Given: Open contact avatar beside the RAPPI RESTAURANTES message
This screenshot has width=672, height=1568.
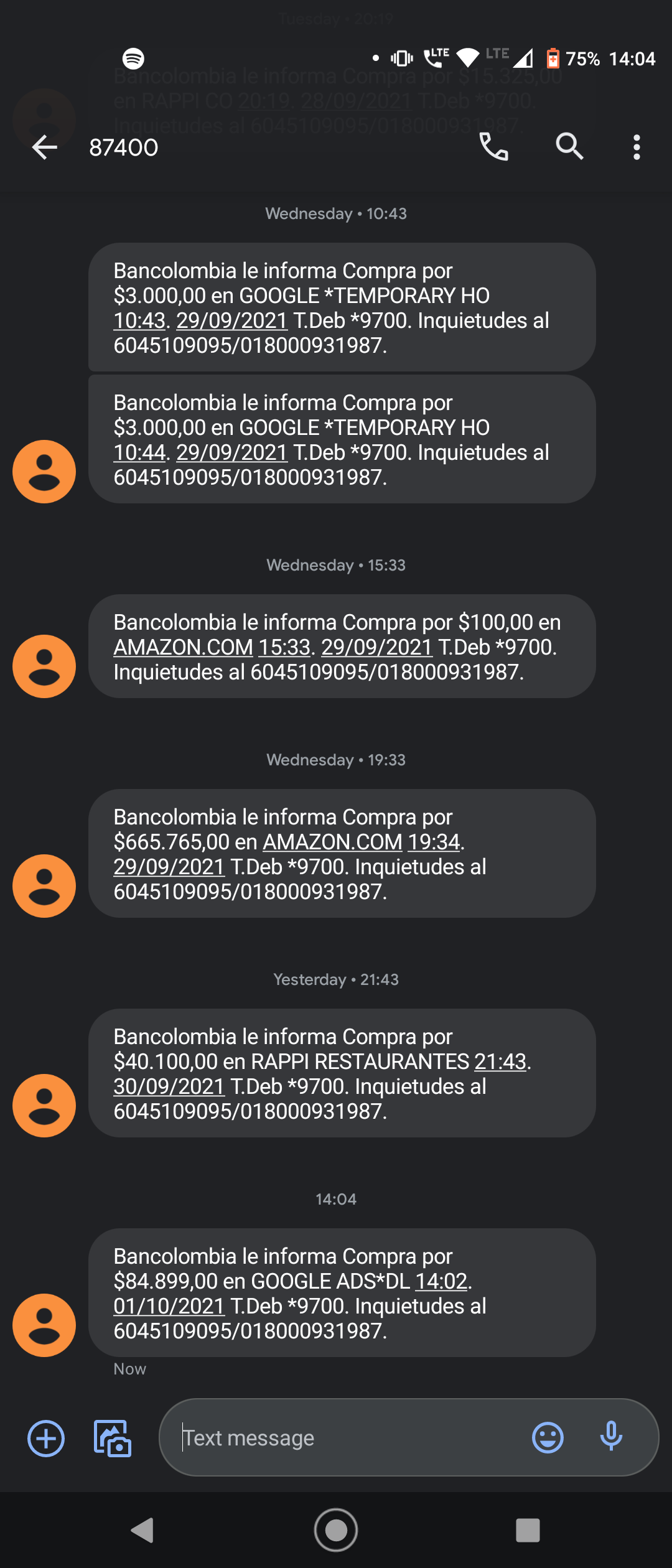Looking at the screenshot, I should 44,1106.
